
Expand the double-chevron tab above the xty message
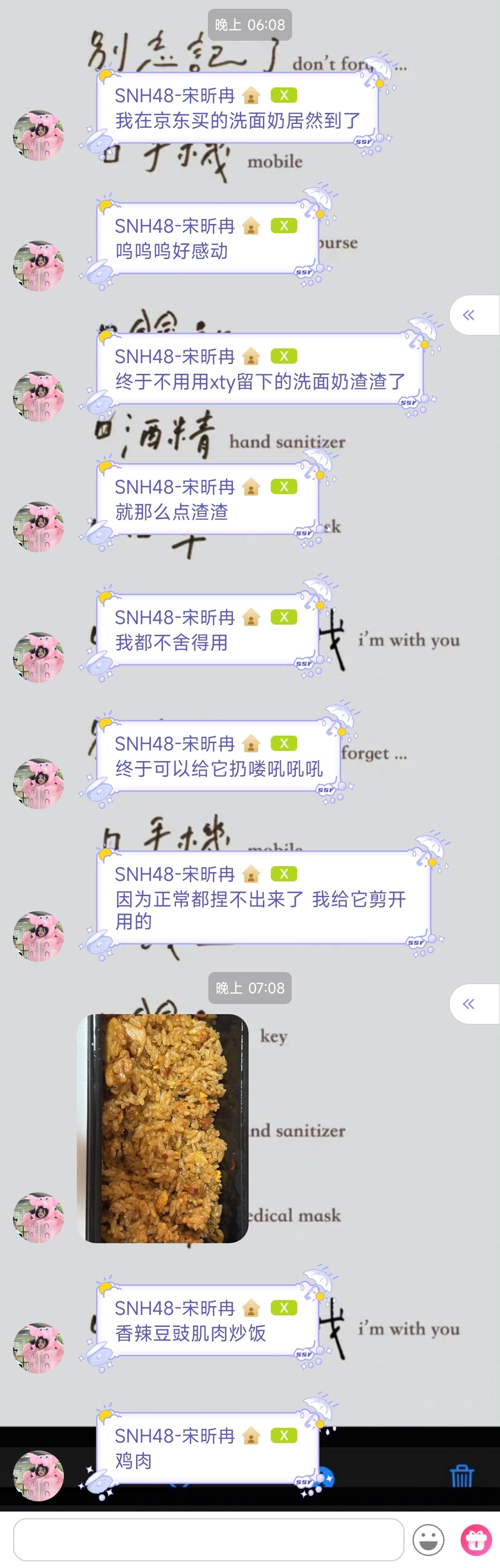click(x=469, y=315)
